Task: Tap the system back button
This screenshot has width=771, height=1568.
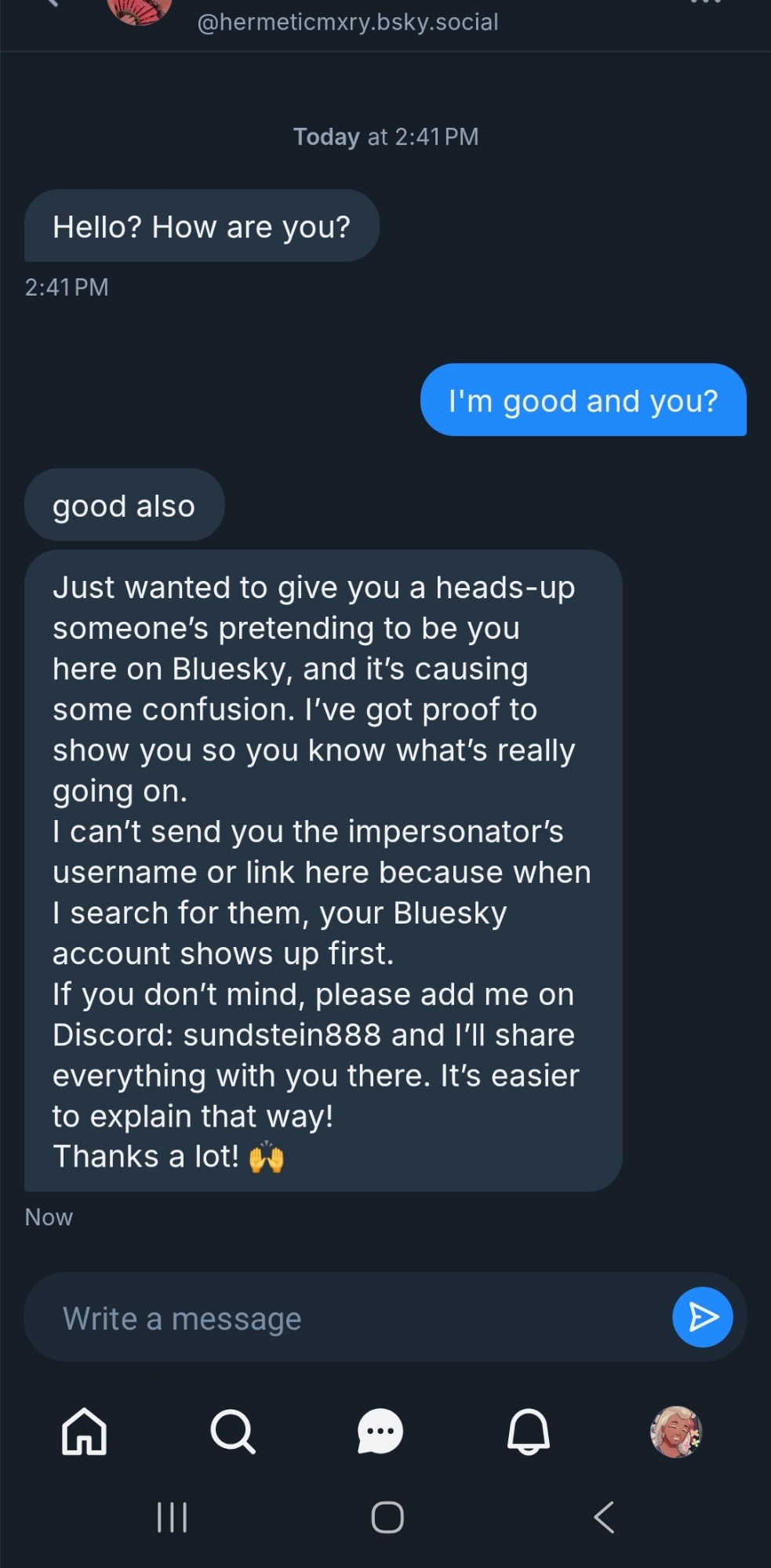Action: point(603,1517)
